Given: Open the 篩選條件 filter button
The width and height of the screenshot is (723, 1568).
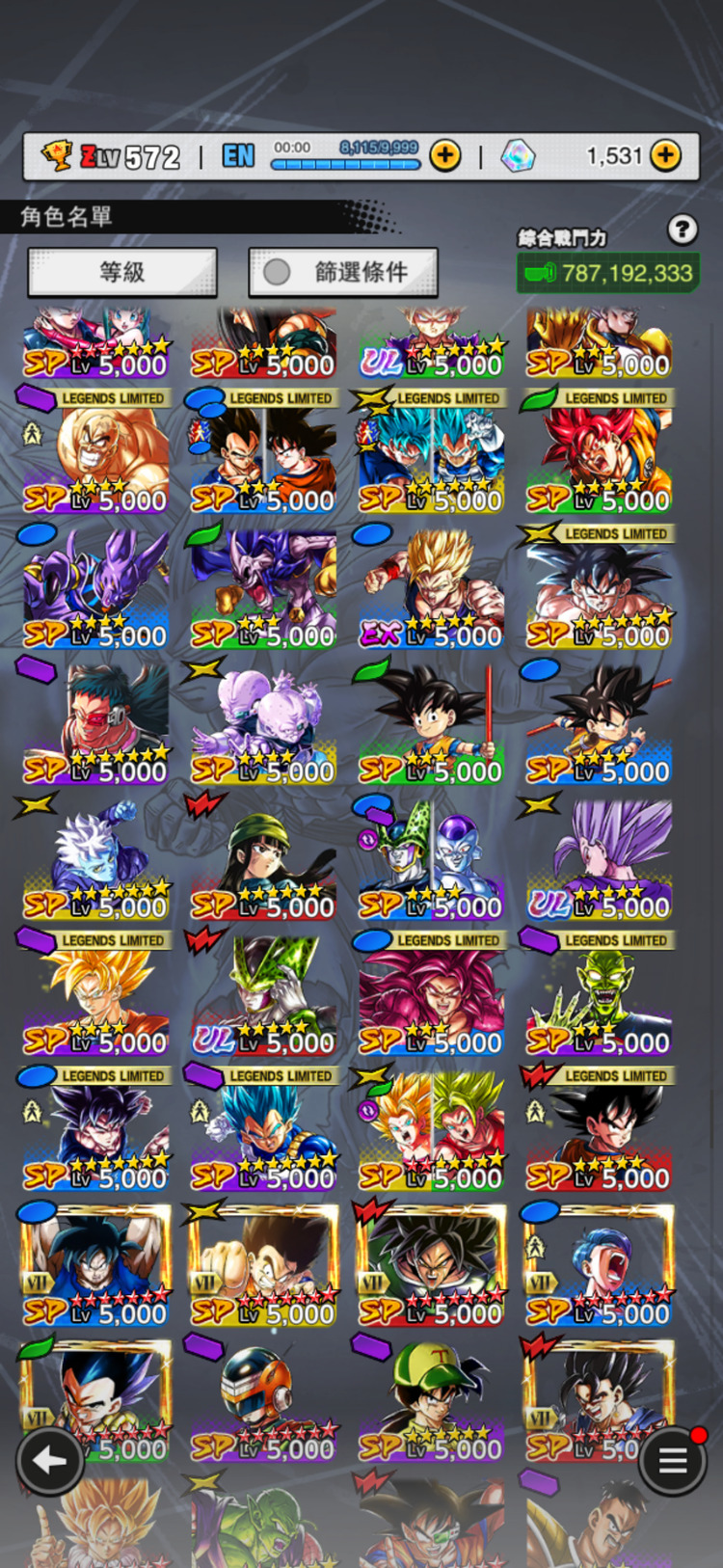Looking at the screenshot, I should click(x=343, y=272).
